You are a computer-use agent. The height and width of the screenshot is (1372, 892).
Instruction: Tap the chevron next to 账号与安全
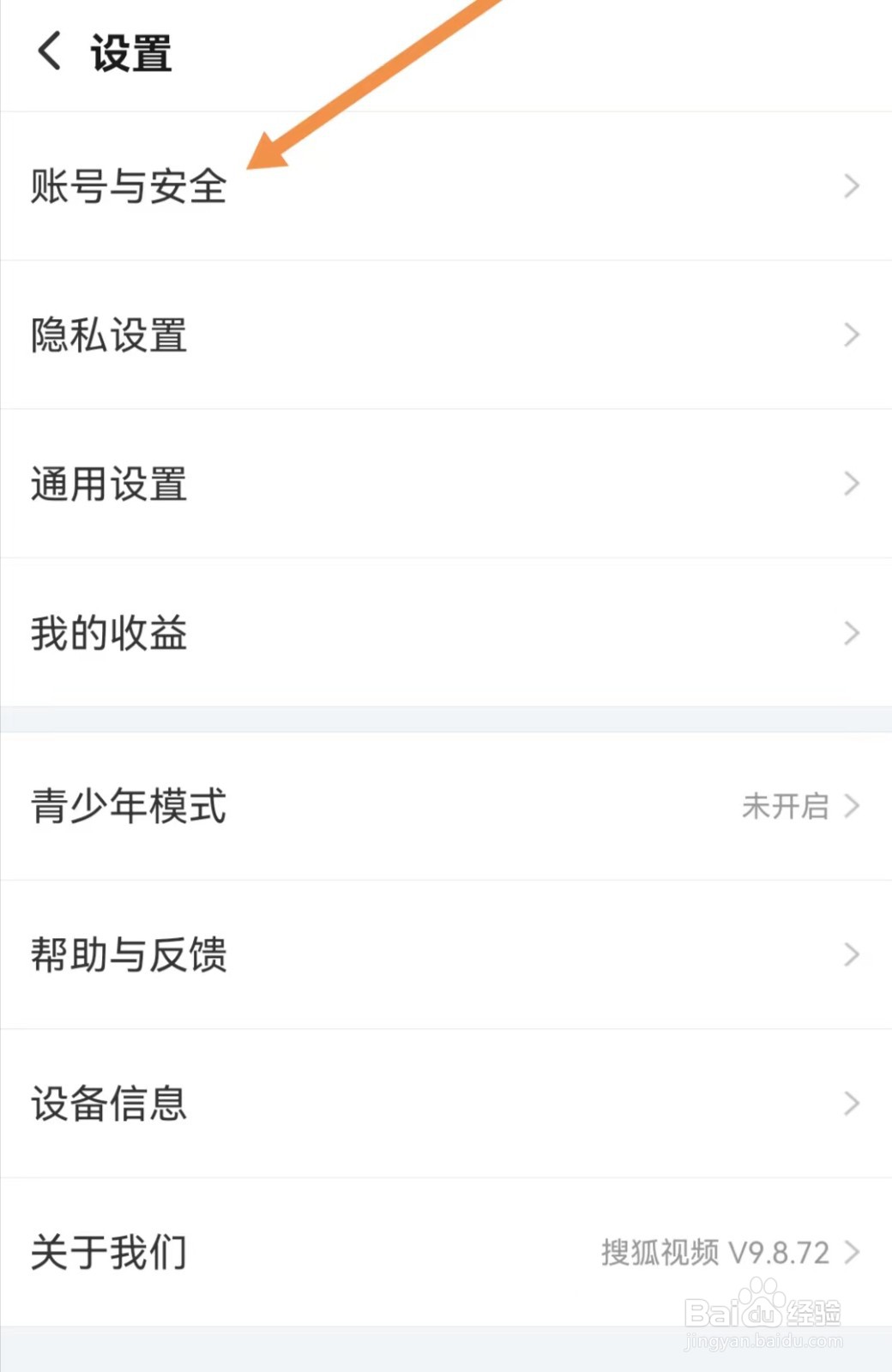point(851,185)
